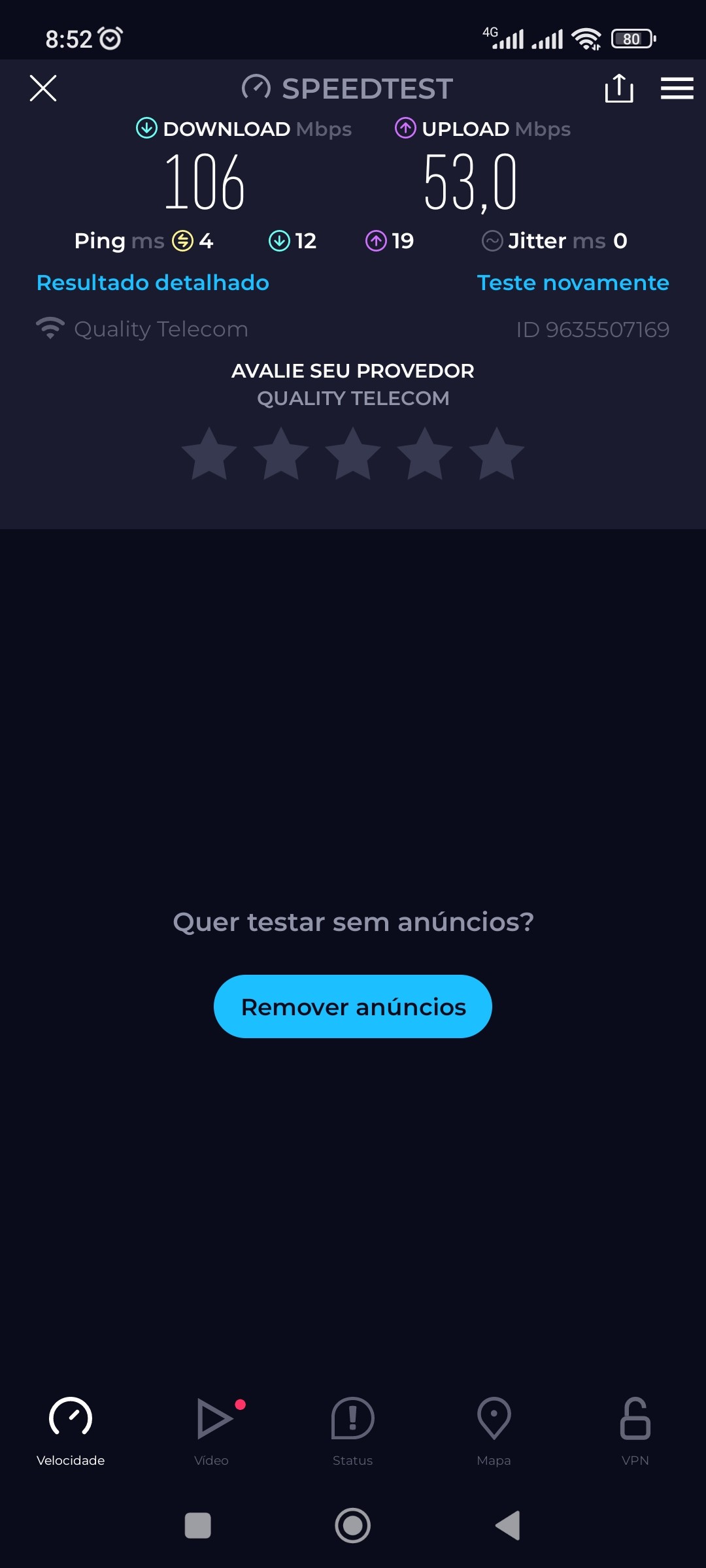The height and width of the screenshot is (1568, 706).
Task: Open the hamburger menu
Action: point(677,88)
